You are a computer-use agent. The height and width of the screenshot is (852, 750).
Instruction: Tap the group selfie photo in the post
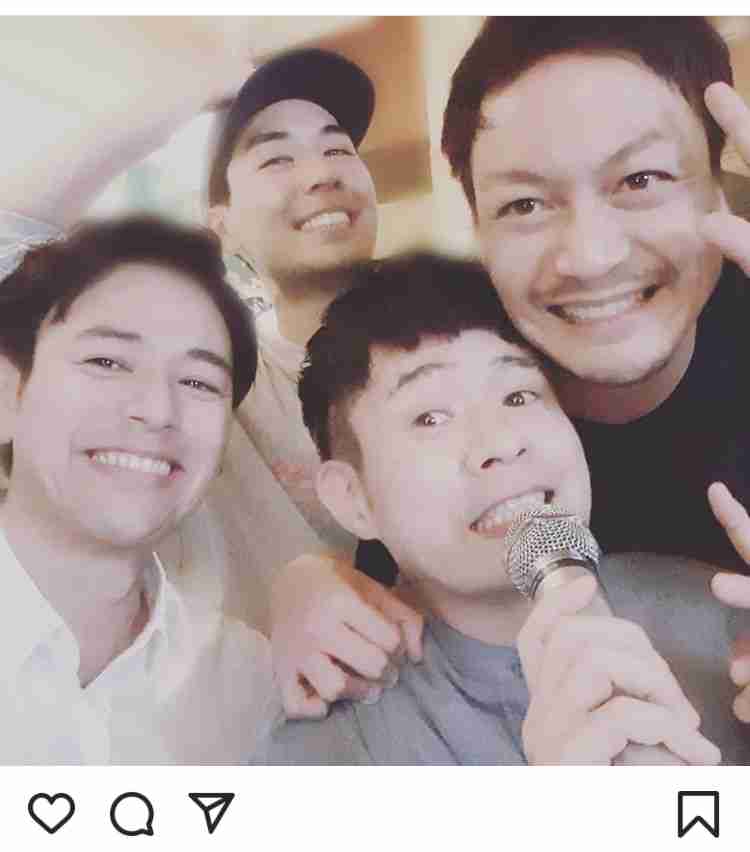(x=375, y=390)
